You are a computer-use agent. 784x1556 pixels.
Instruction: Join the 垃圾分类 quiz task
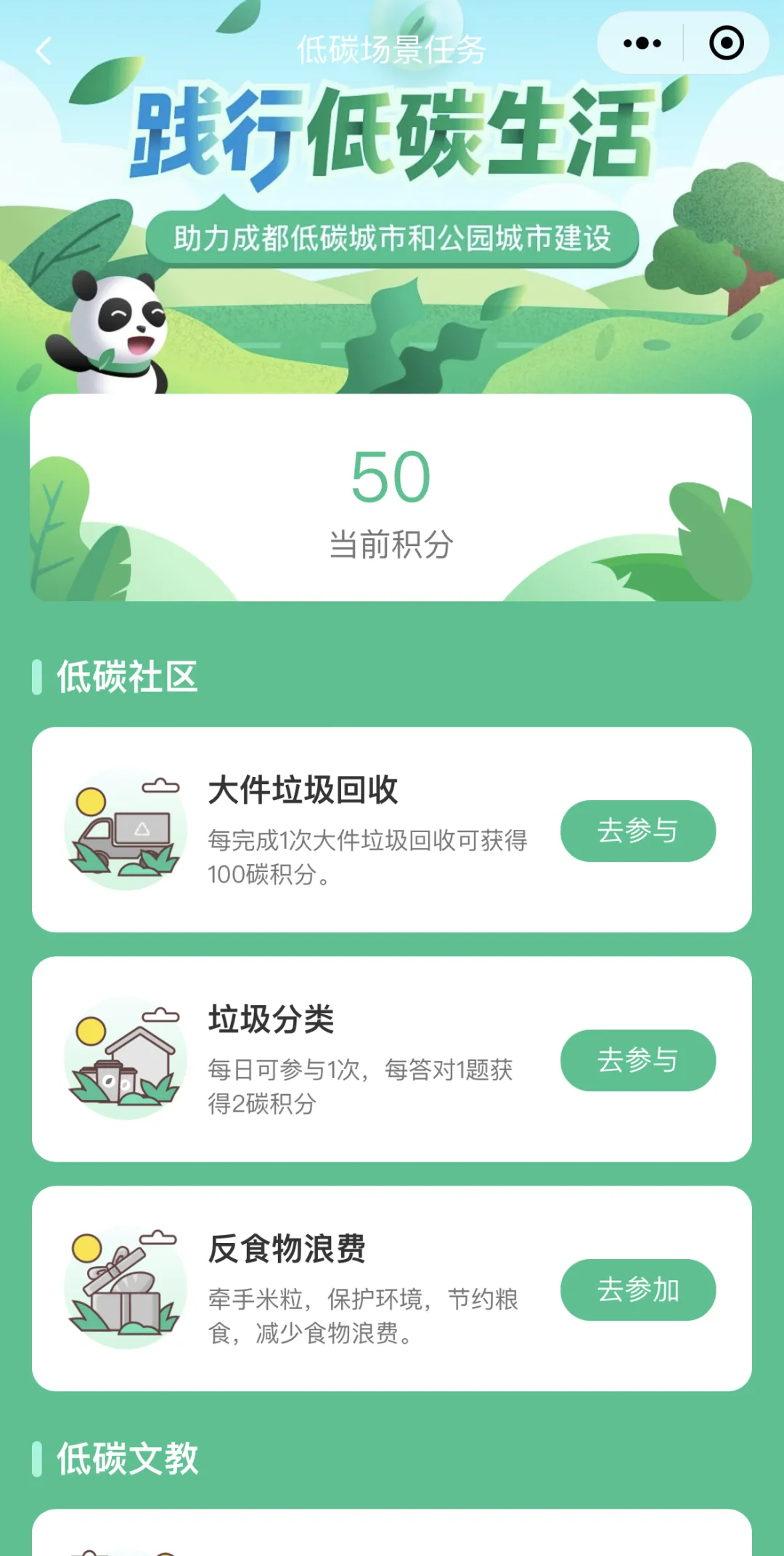pyautogui.click(x=637, y=1060)
